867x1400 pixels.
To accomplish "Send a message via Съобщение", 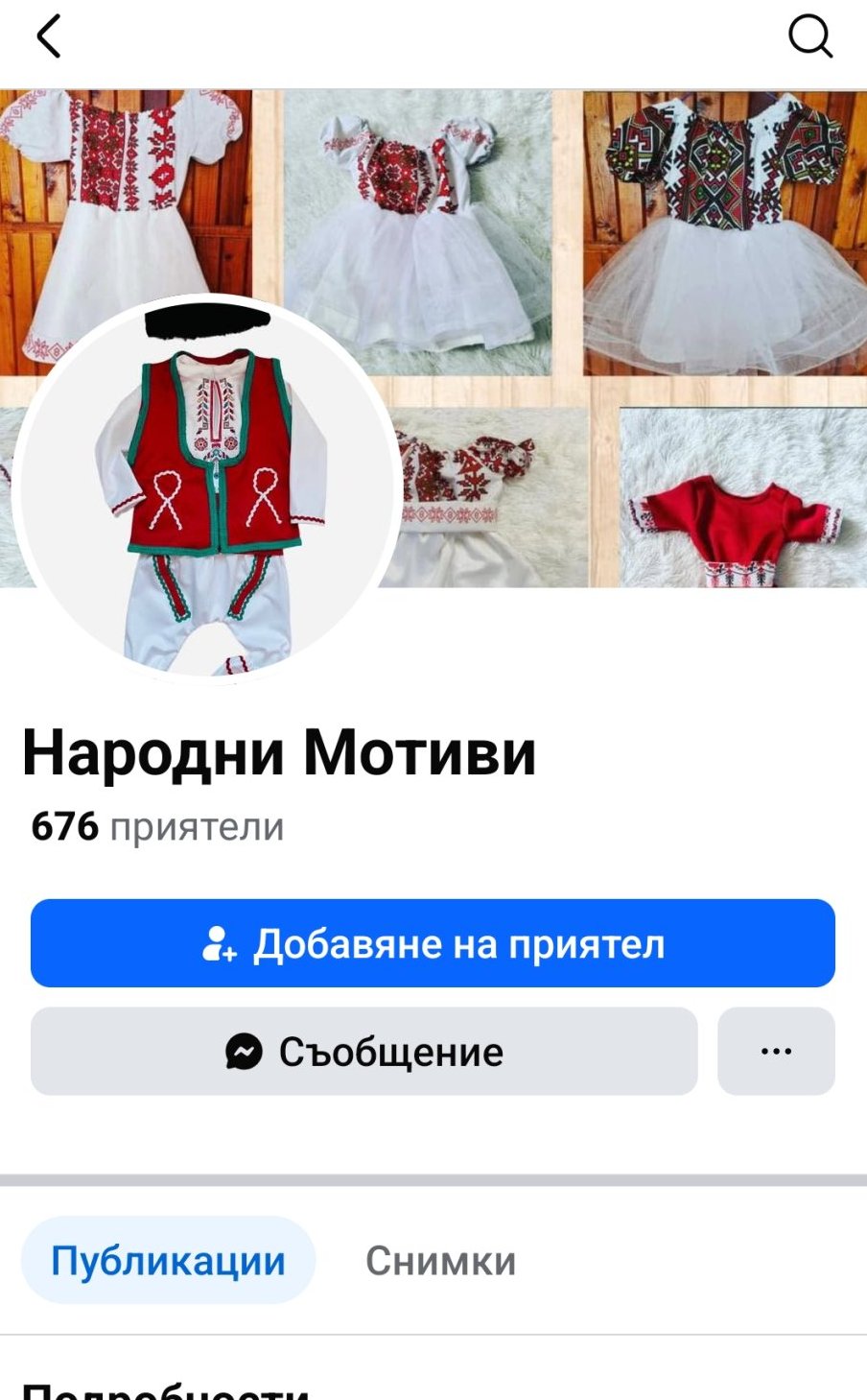I will (x=363, y=1052).
